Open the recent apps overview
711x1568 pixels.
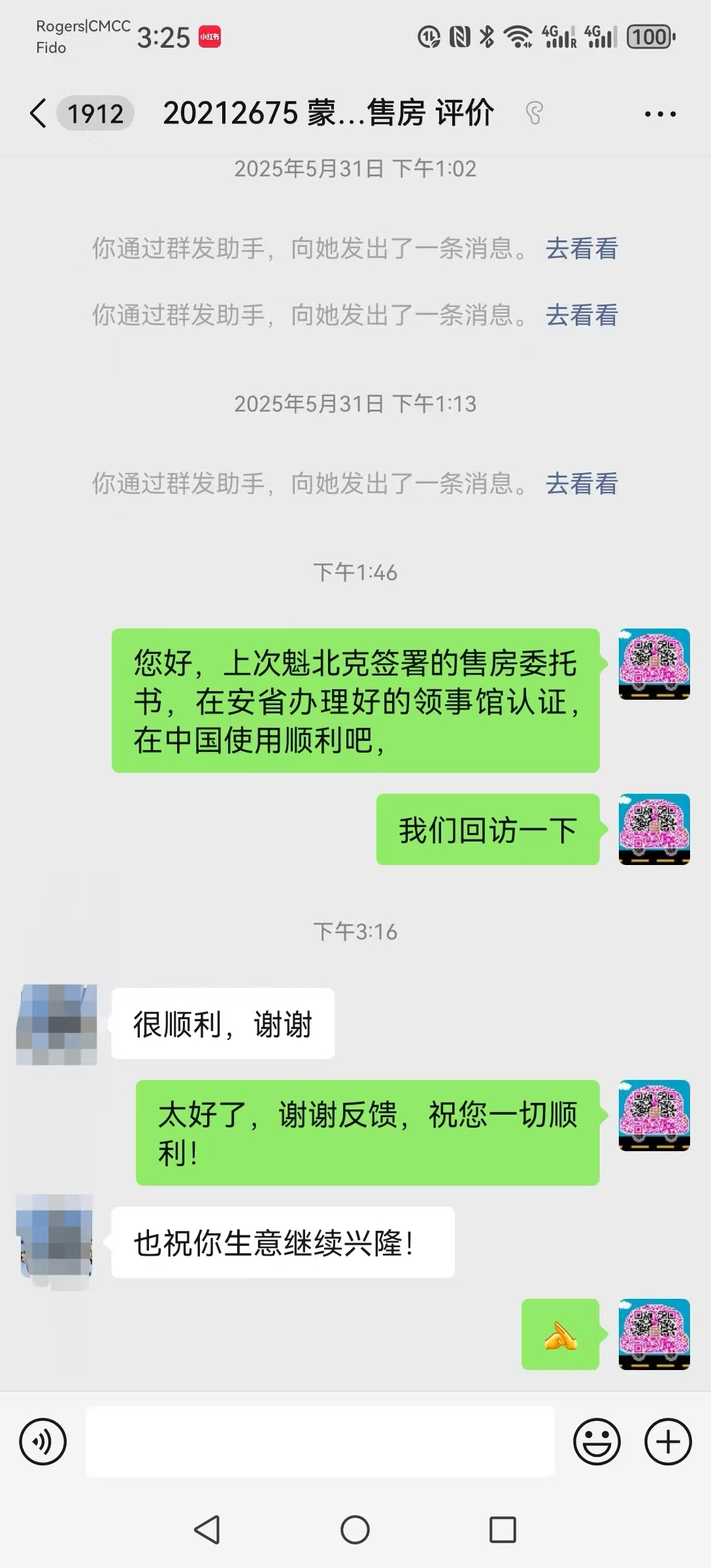pos(503,1529)
